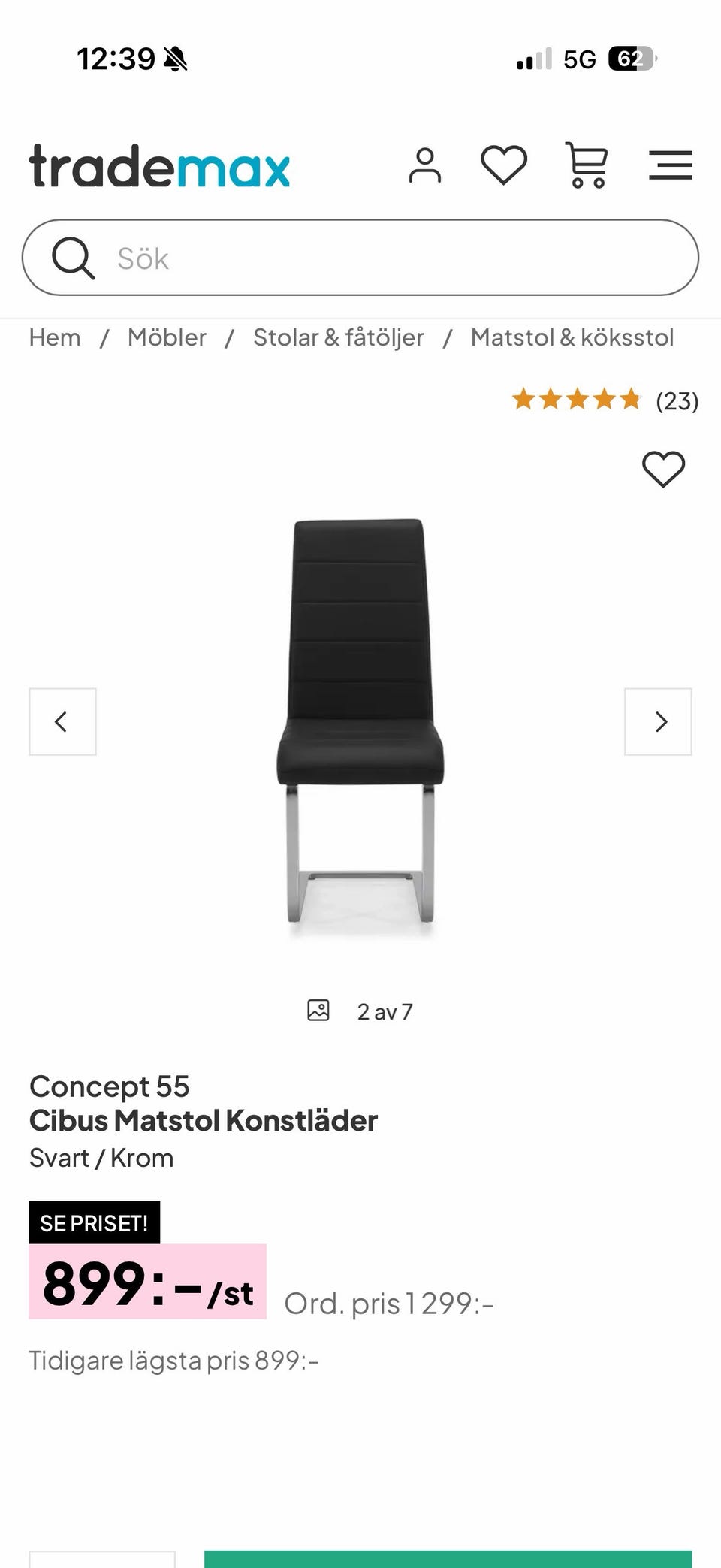Image resolution: width=721 pixels, height=1568 pixels.
Task: Click the image gallery icon near '2 av 7'
Action: pos(318,1010)
